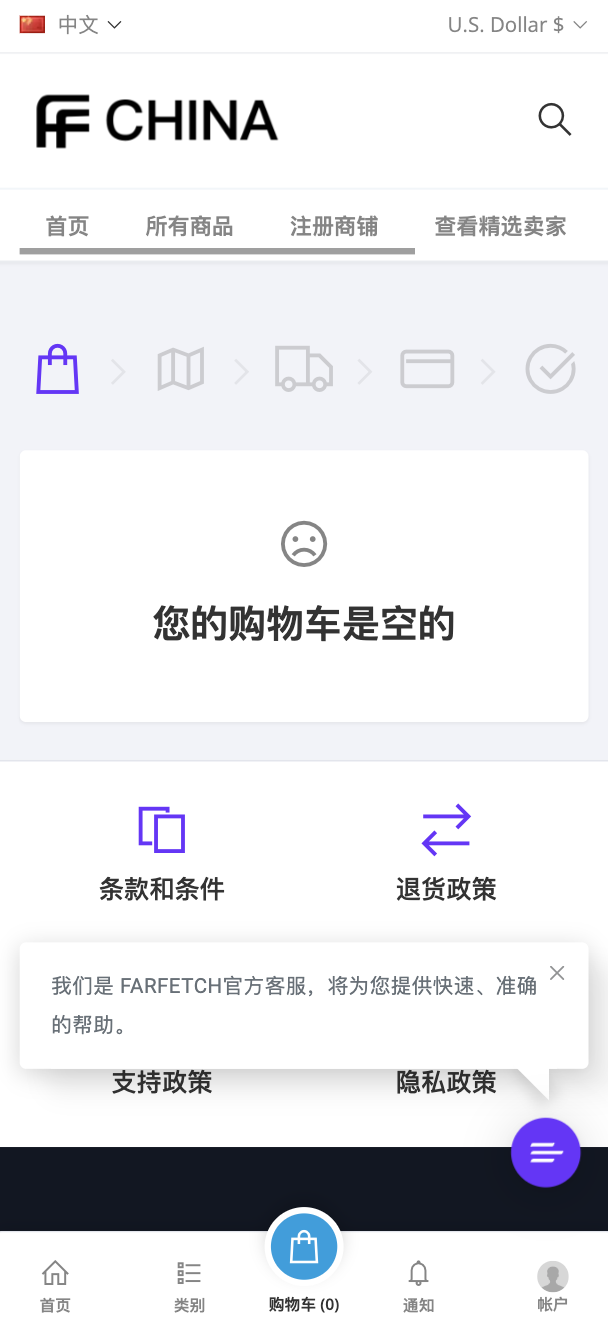Open the search magnifier icon
This screenshot has width=608, height=1328.
click(x=554, y=120)
